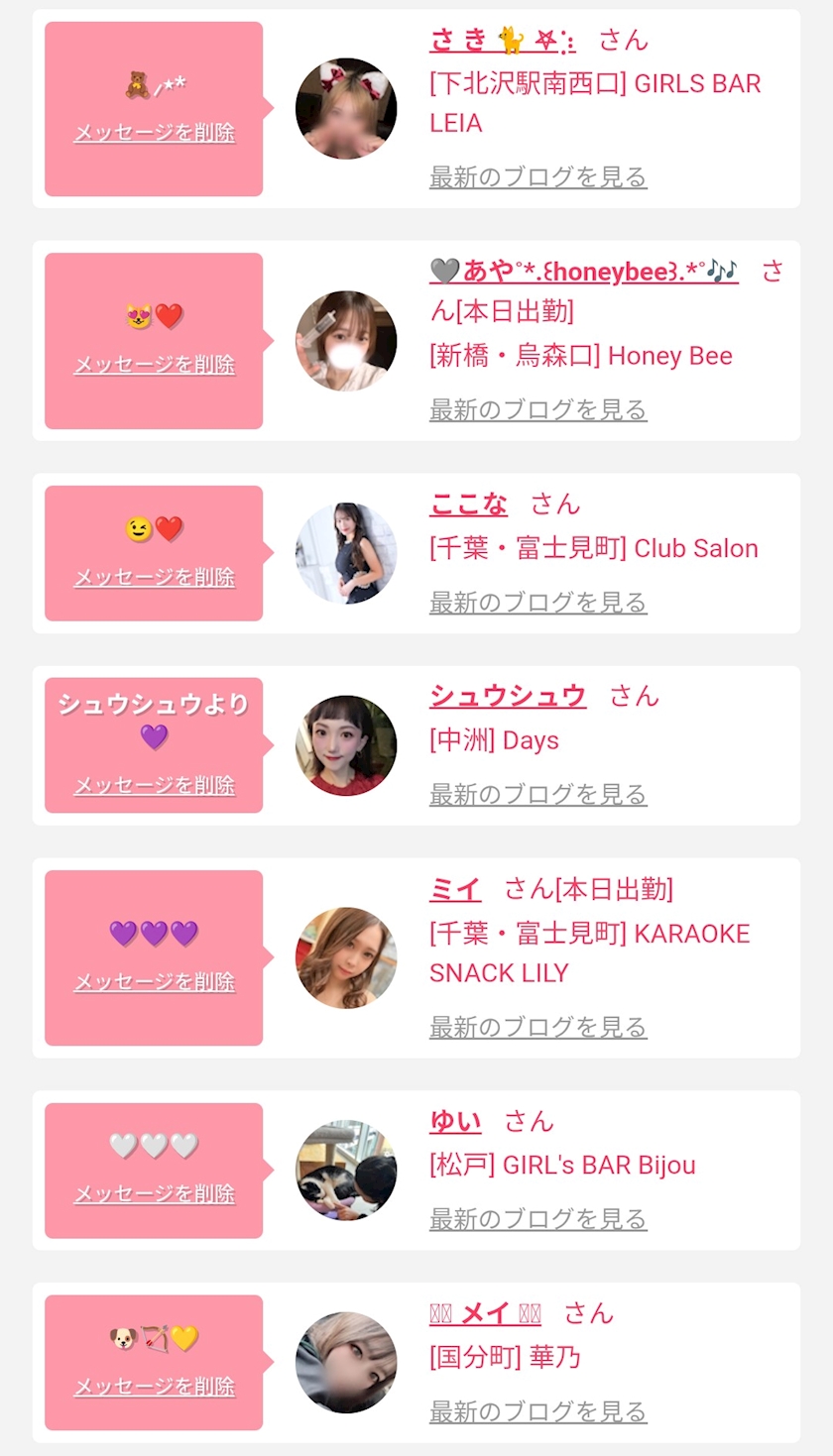Screen dimensions: 833x1456
Task: Delete the シュウシュウより message
Action: [154, 785]
